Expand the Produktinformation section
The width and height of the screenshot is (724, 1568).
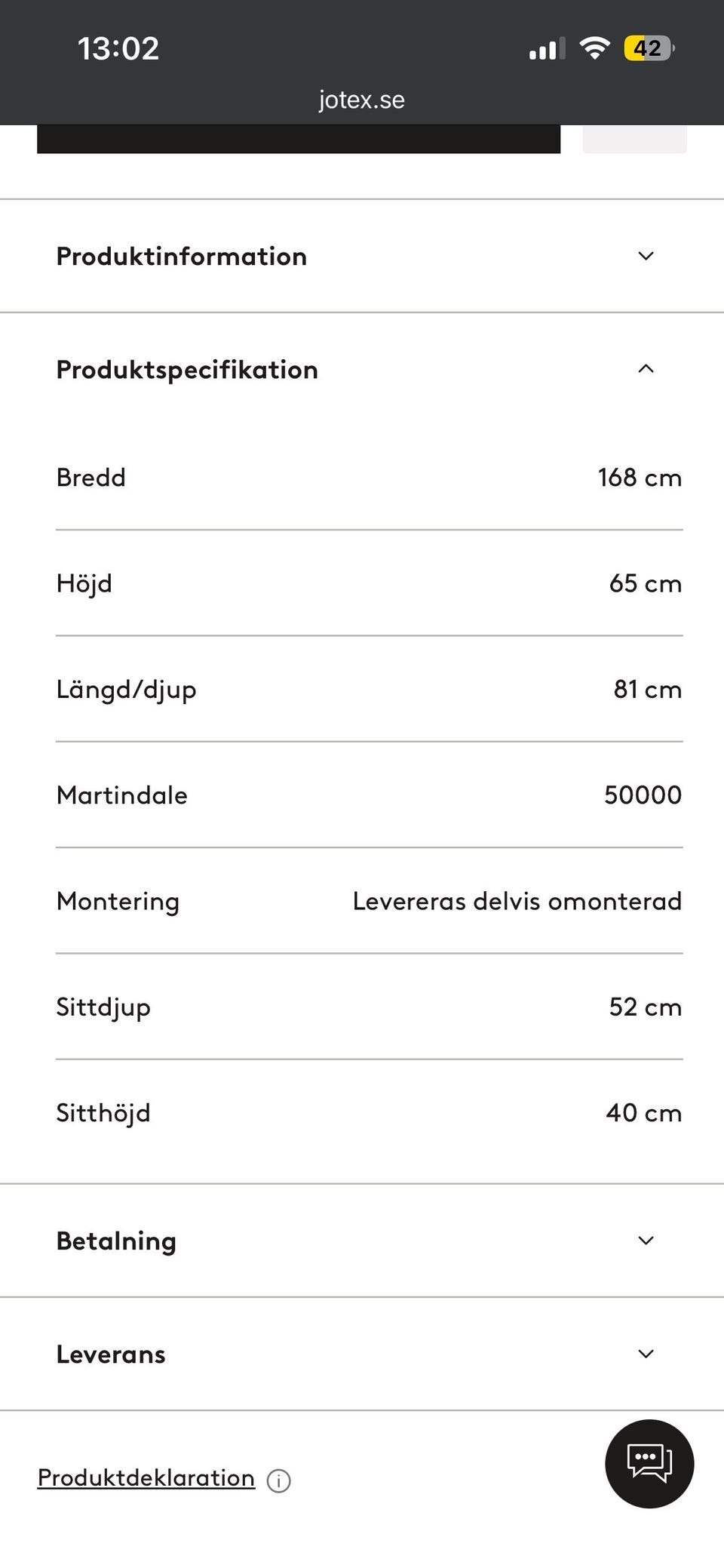(362, 256)
